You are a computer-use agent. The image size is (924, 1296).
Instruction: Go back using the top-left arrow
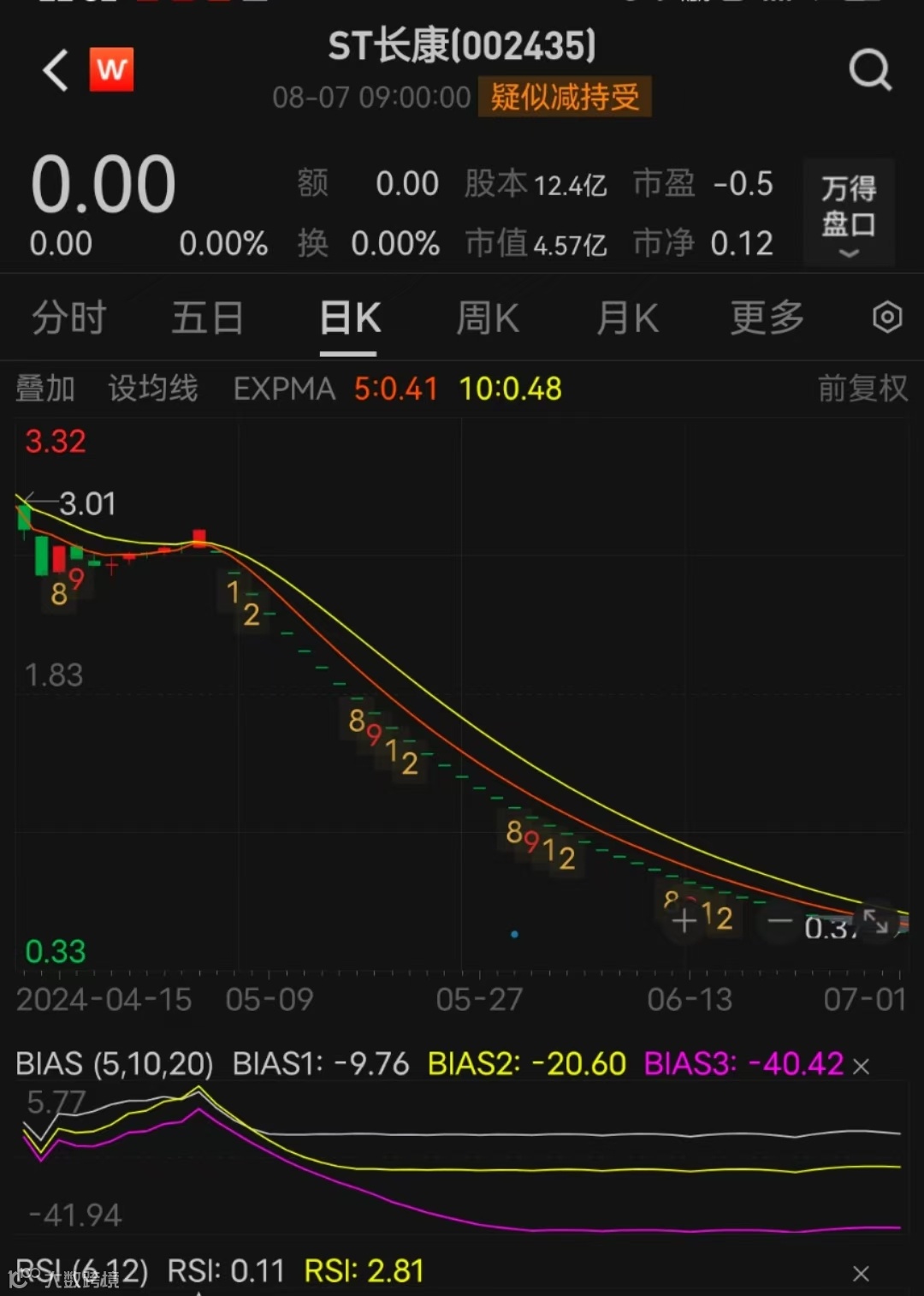coord(56,70)
